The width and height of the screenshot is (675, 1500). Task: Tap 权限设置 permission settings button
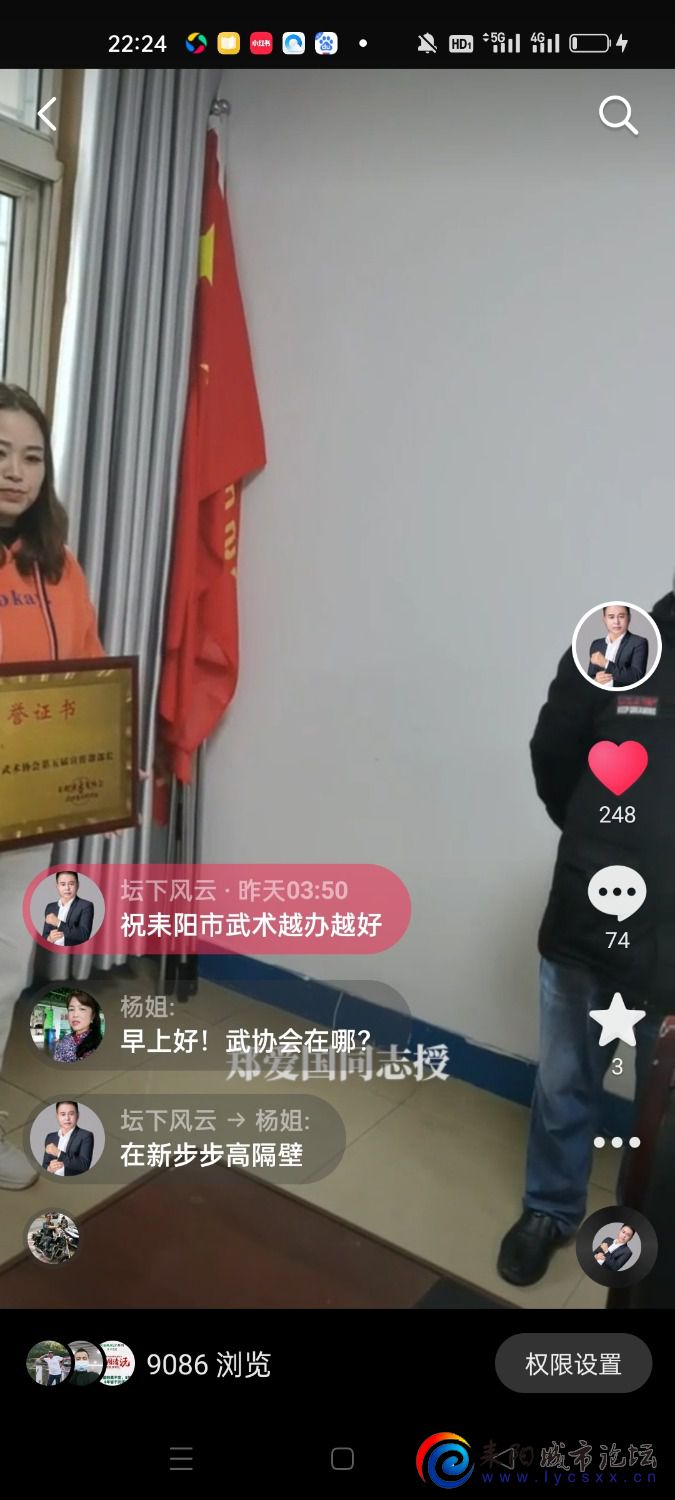tap(573, 1363)
